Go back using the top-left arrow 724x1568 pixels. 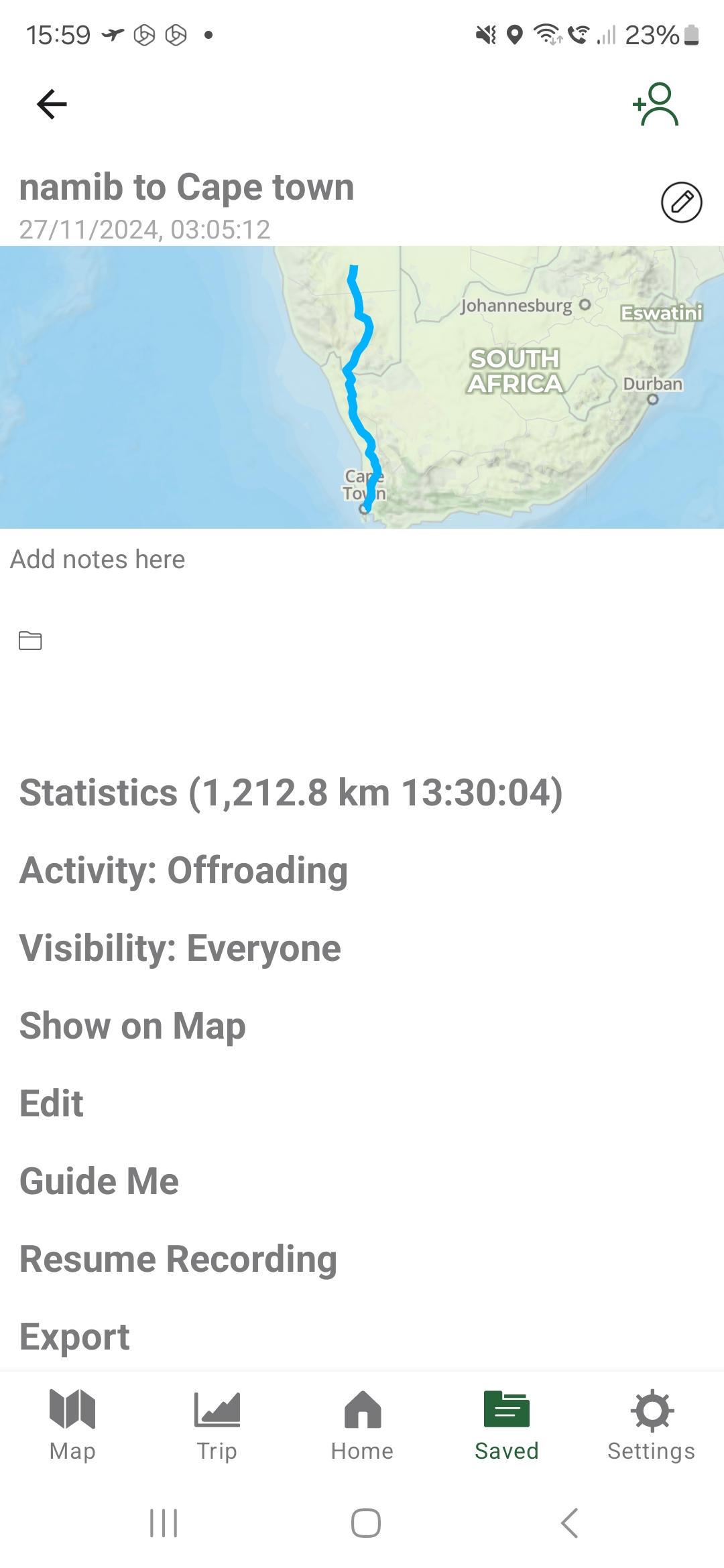click(x=52, y=104)
